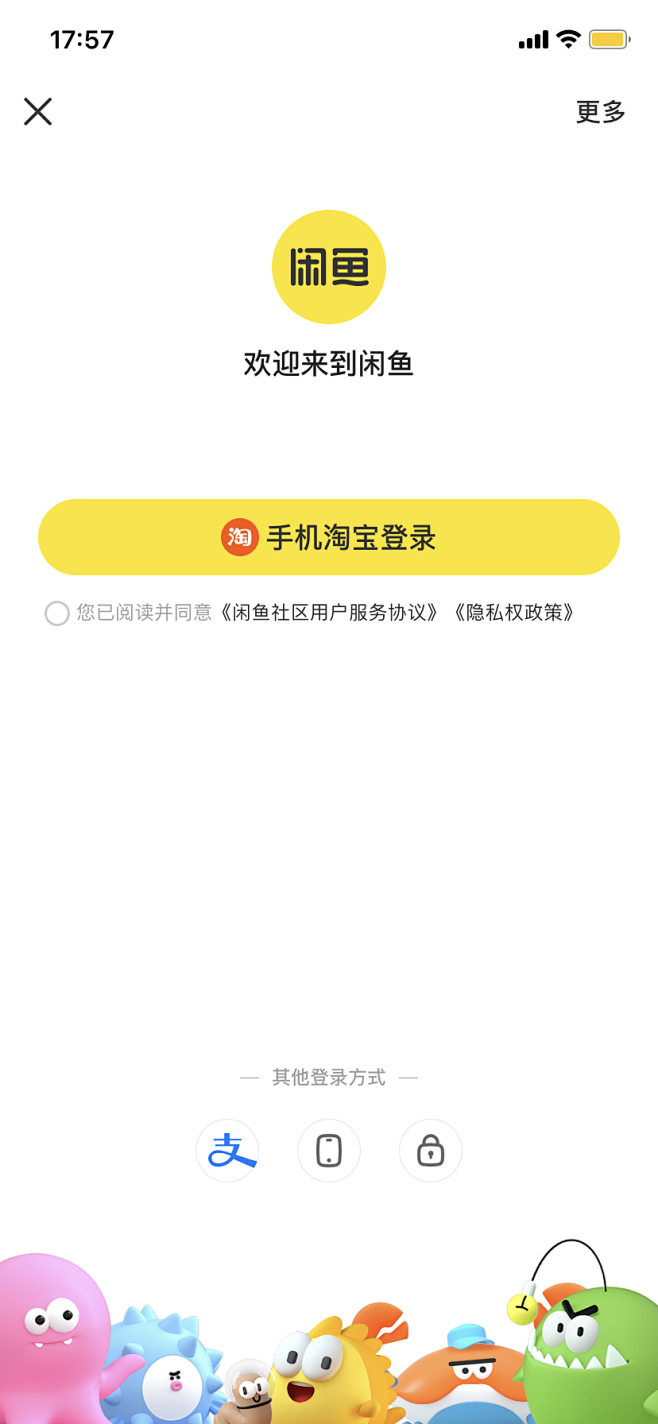The width and height of the screenshot is (658, 1424).
Task: Close the Xianyu login screen
Action: (x=38, y=111)
